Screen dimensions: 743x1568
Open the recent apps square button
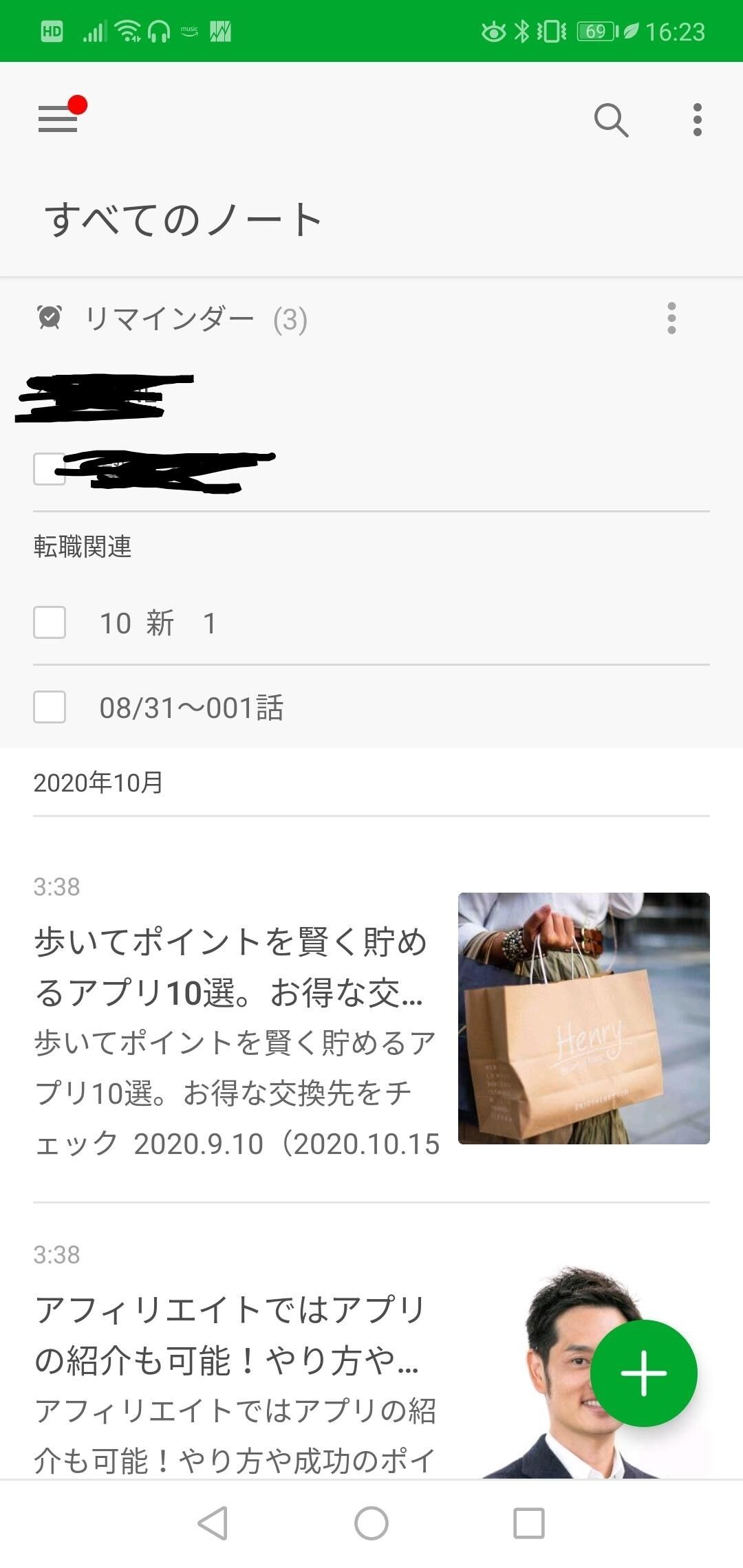[529, 1523]
